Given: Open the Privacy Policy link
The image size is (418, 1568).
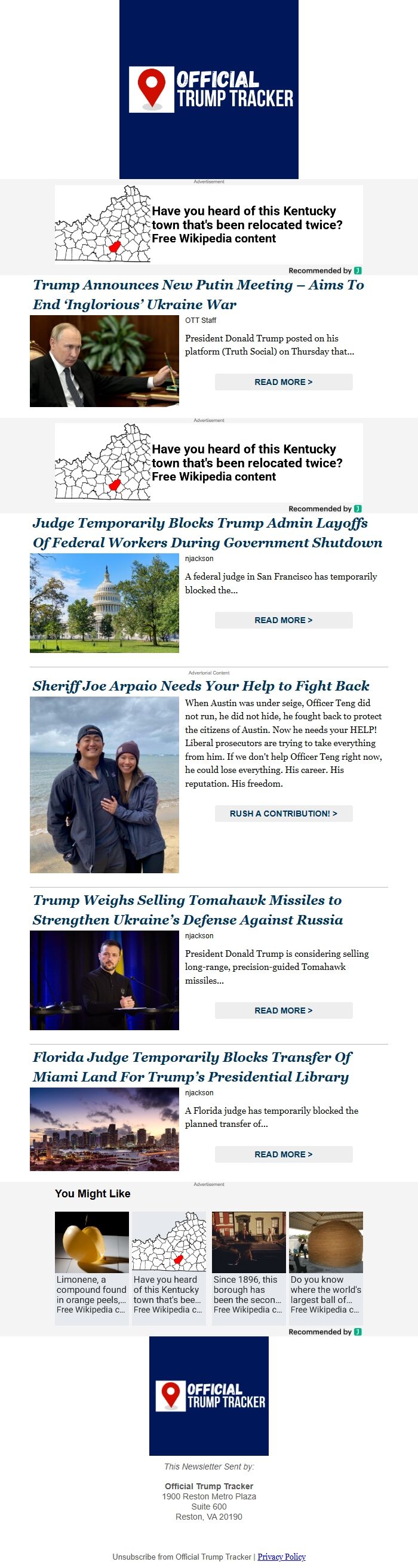Looking at the screenshot, I should [x=281, y=1557].
